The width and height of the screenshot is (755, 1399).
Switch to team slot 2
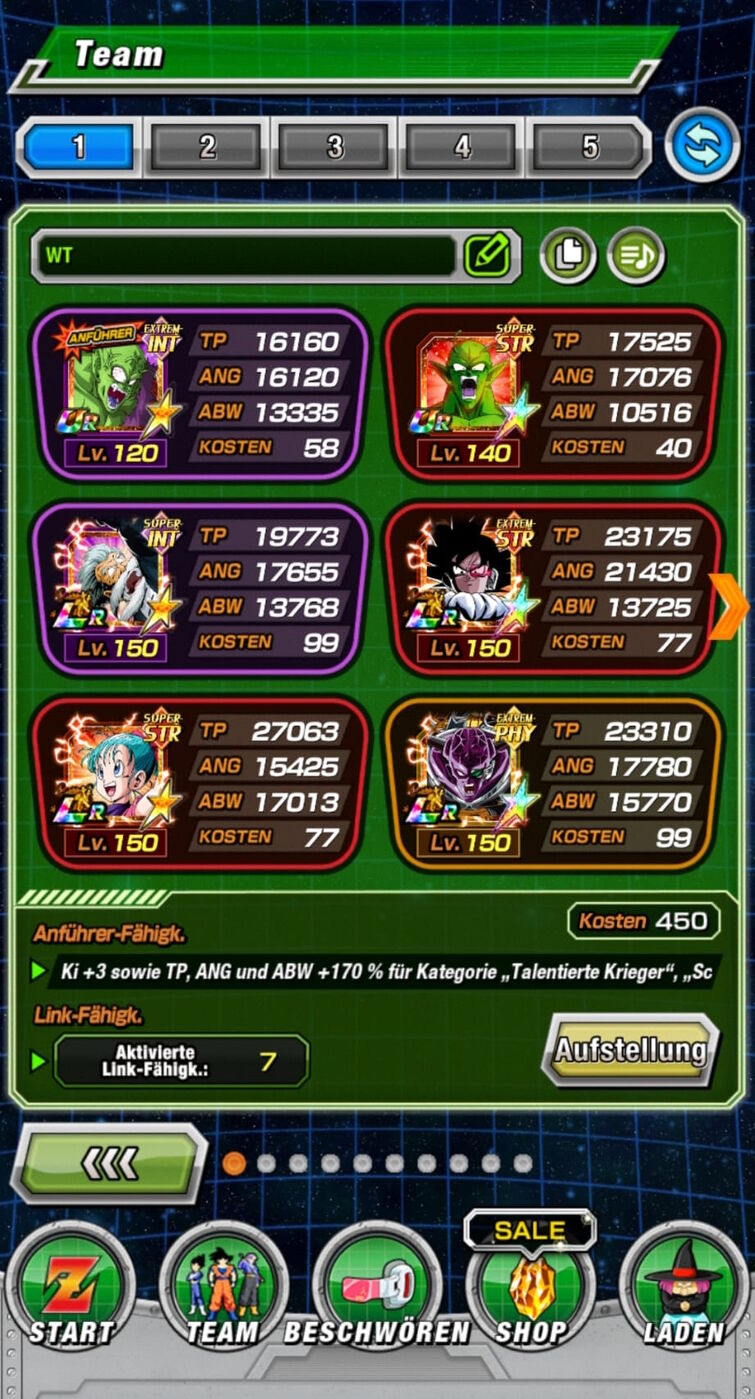click(207, 148)
